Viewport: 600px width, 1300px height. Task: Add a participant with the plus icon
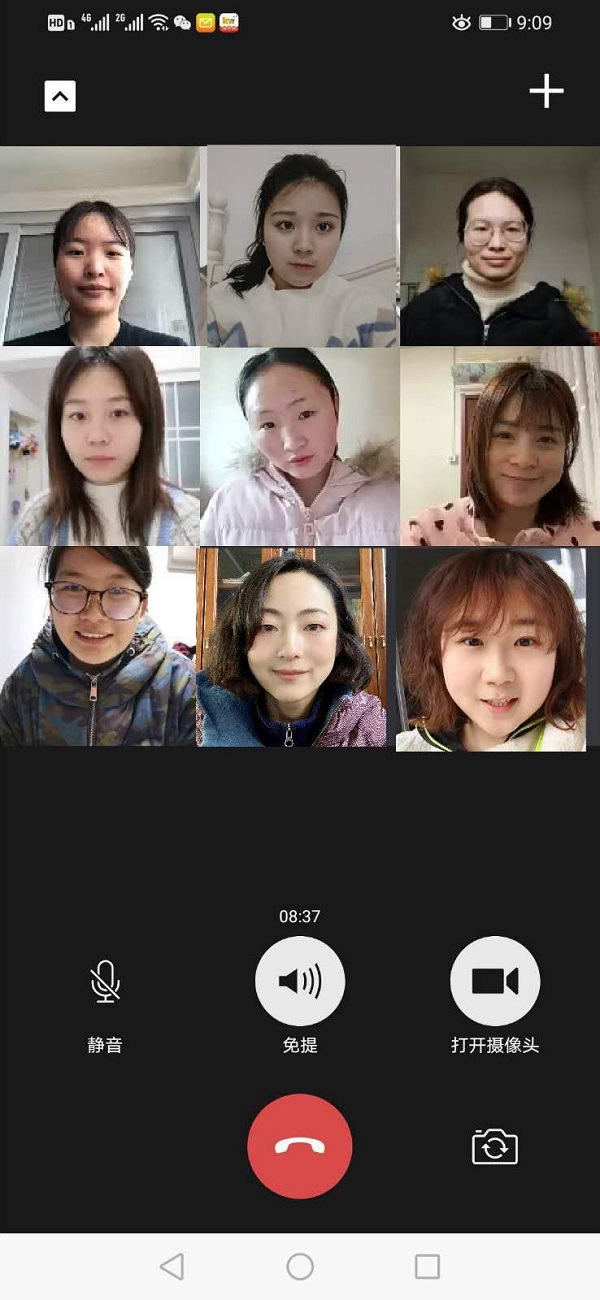546,91
